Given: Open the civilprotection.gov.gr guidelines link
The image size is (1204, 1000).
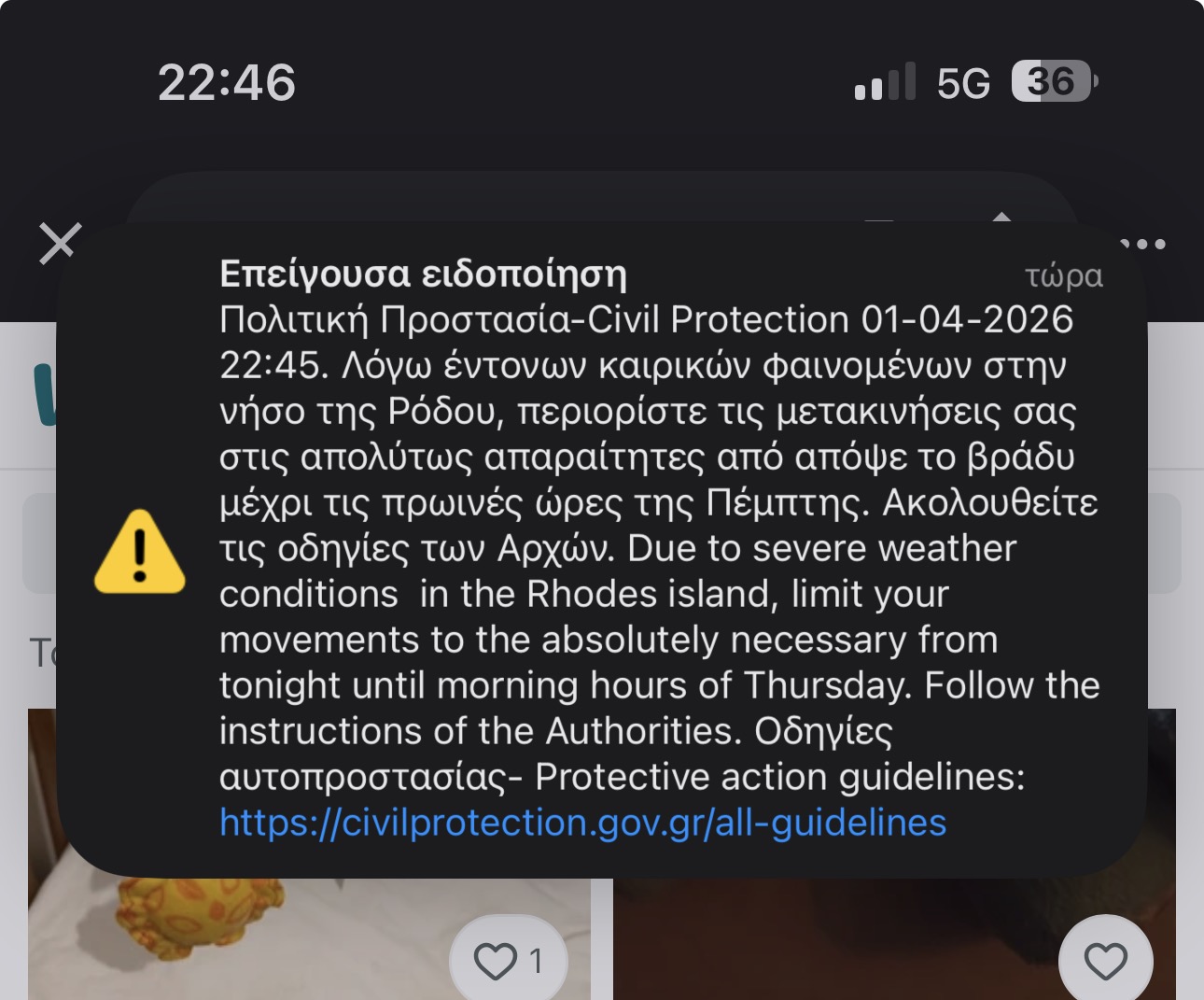Looking at the screenshot, I should pos(582,823).
